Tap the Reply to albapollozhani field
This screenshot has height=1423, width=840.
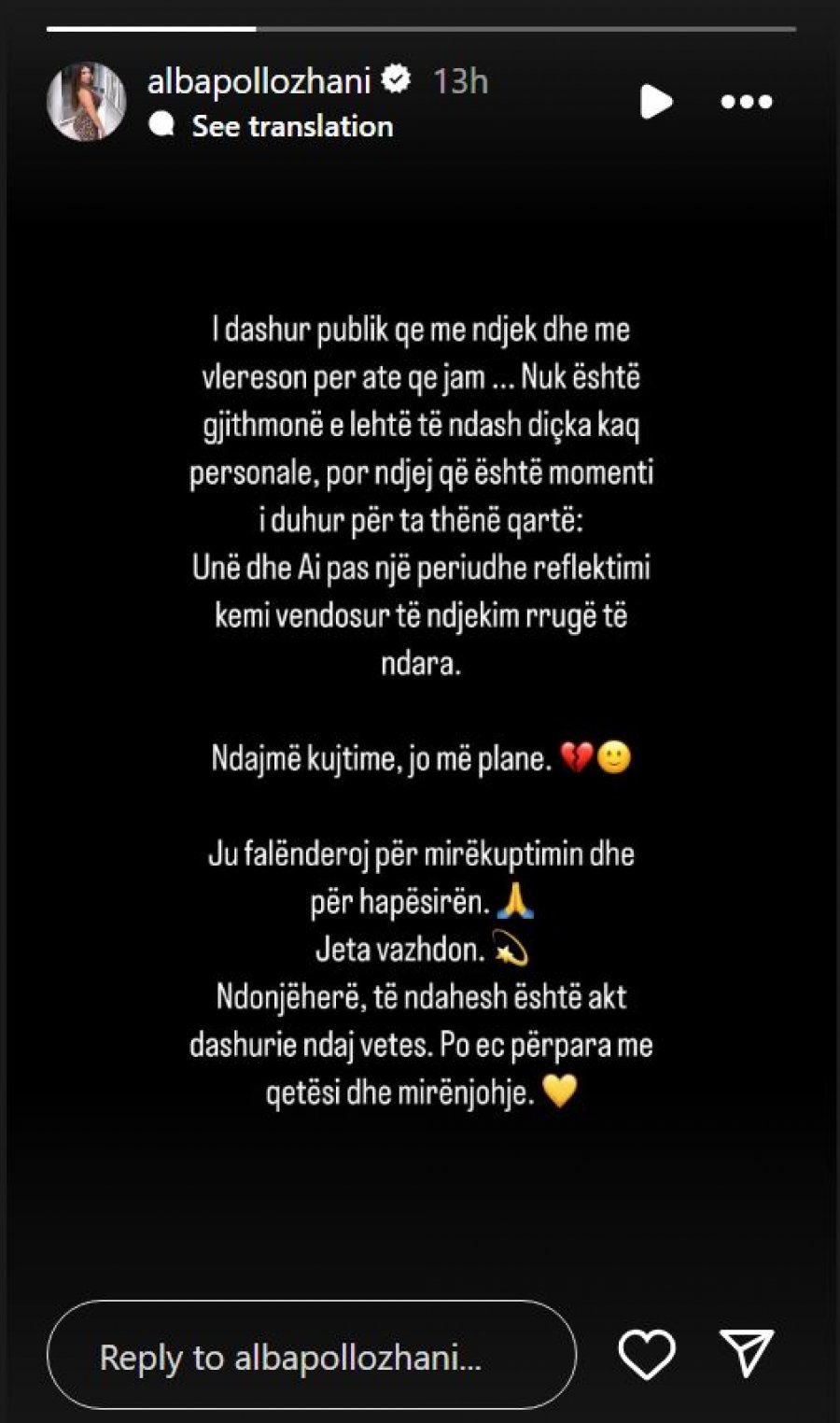point(311,1356)
